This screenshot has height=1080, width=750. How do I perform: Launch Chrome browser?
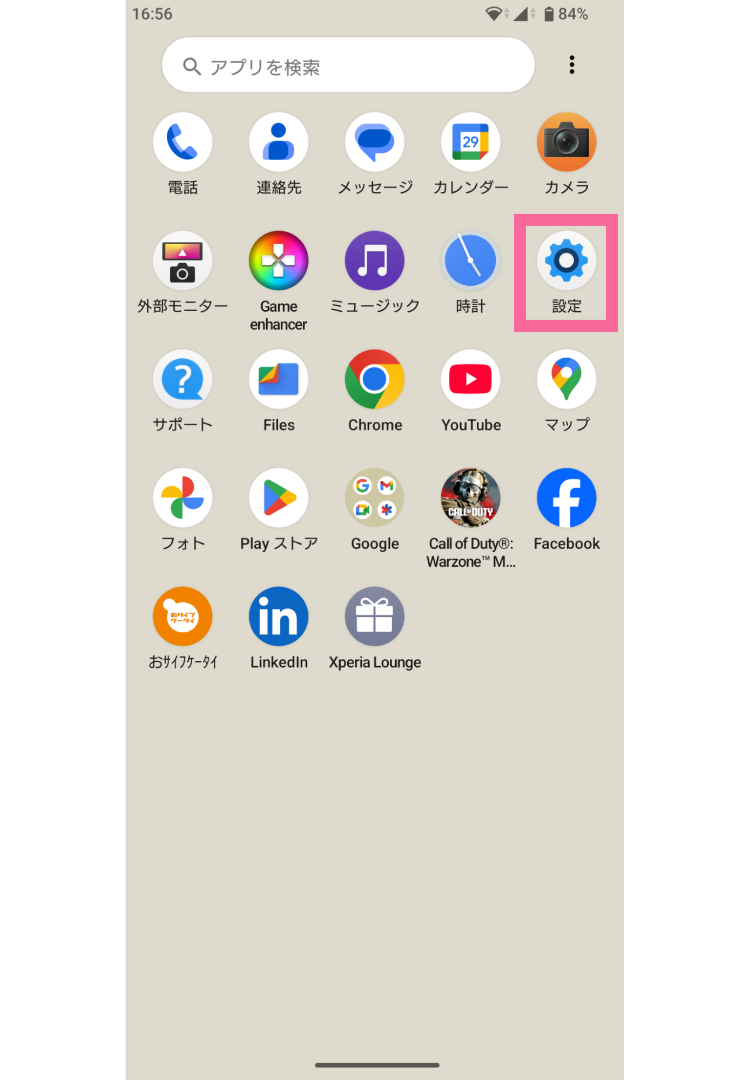pyautogui.click(x=375, y=380)
